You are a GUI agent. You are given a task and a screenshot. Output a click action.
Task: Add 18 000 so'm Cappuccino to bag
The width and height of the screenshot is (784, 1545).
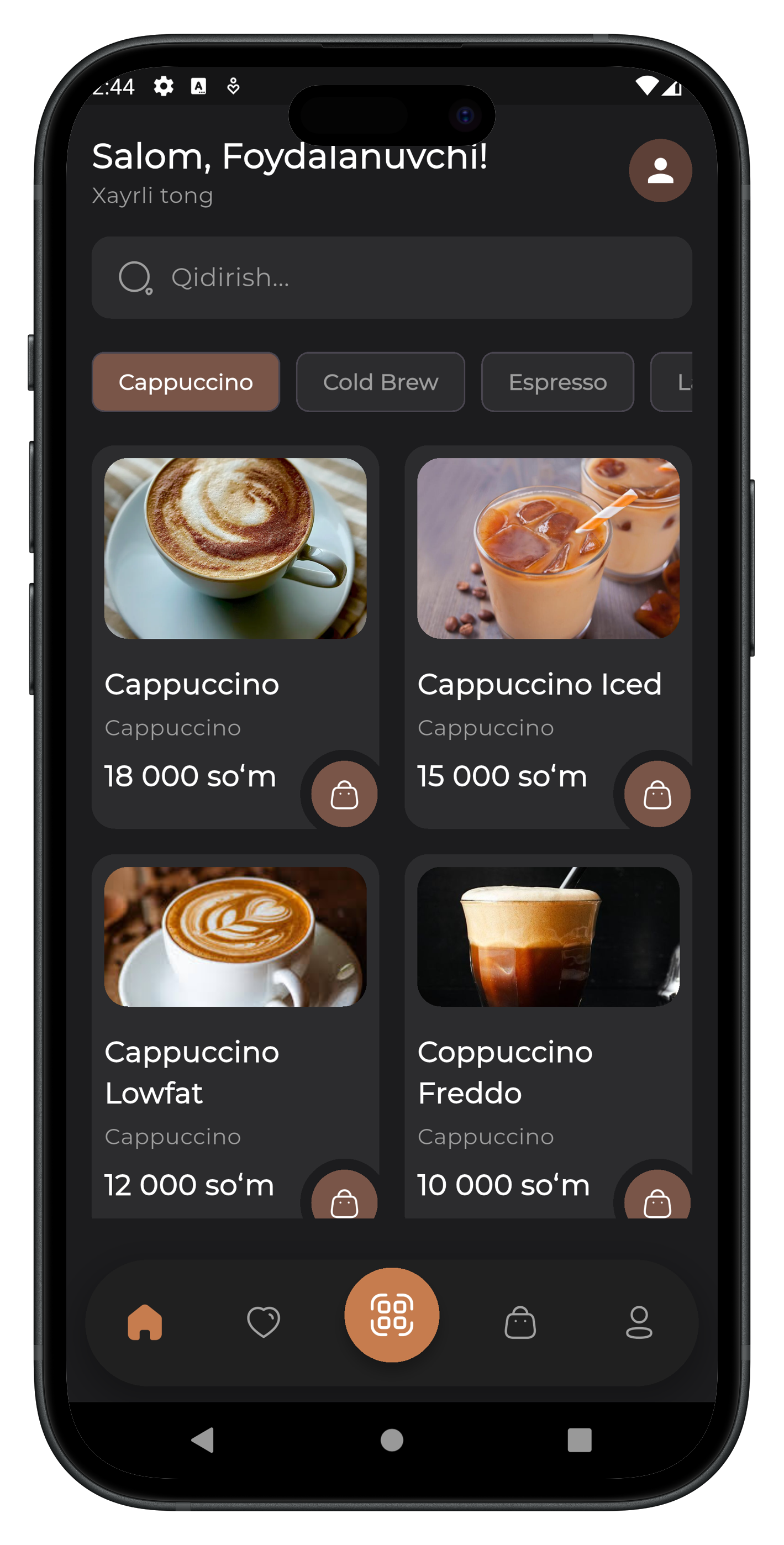pyautogui.click(x=344, y=794)
